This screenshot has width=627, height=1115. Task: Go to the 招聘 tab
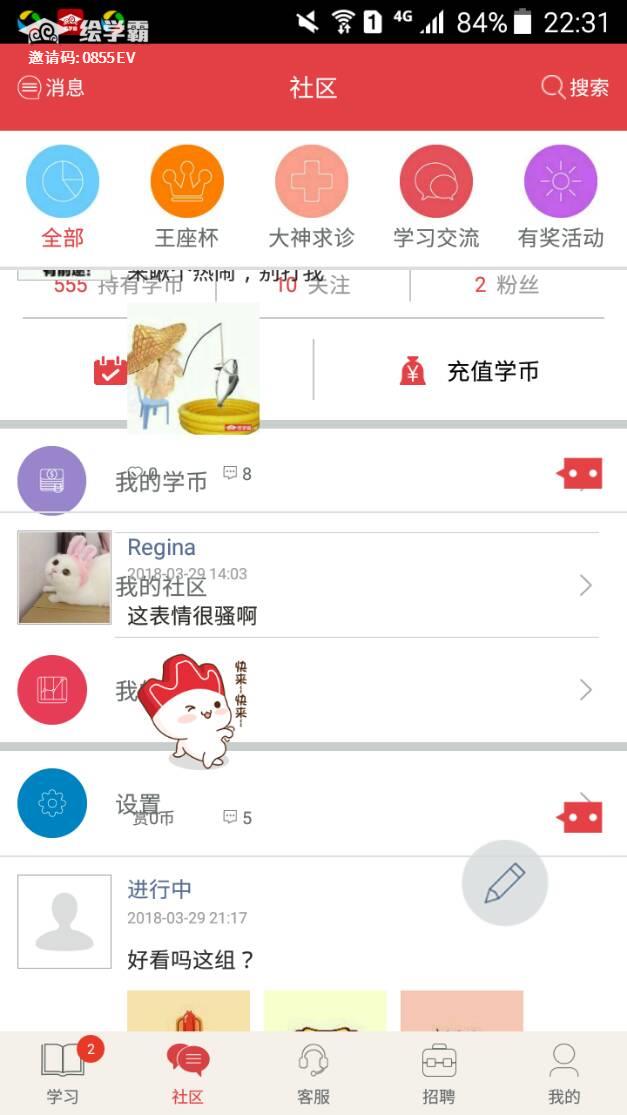(x=438, y=1072)
